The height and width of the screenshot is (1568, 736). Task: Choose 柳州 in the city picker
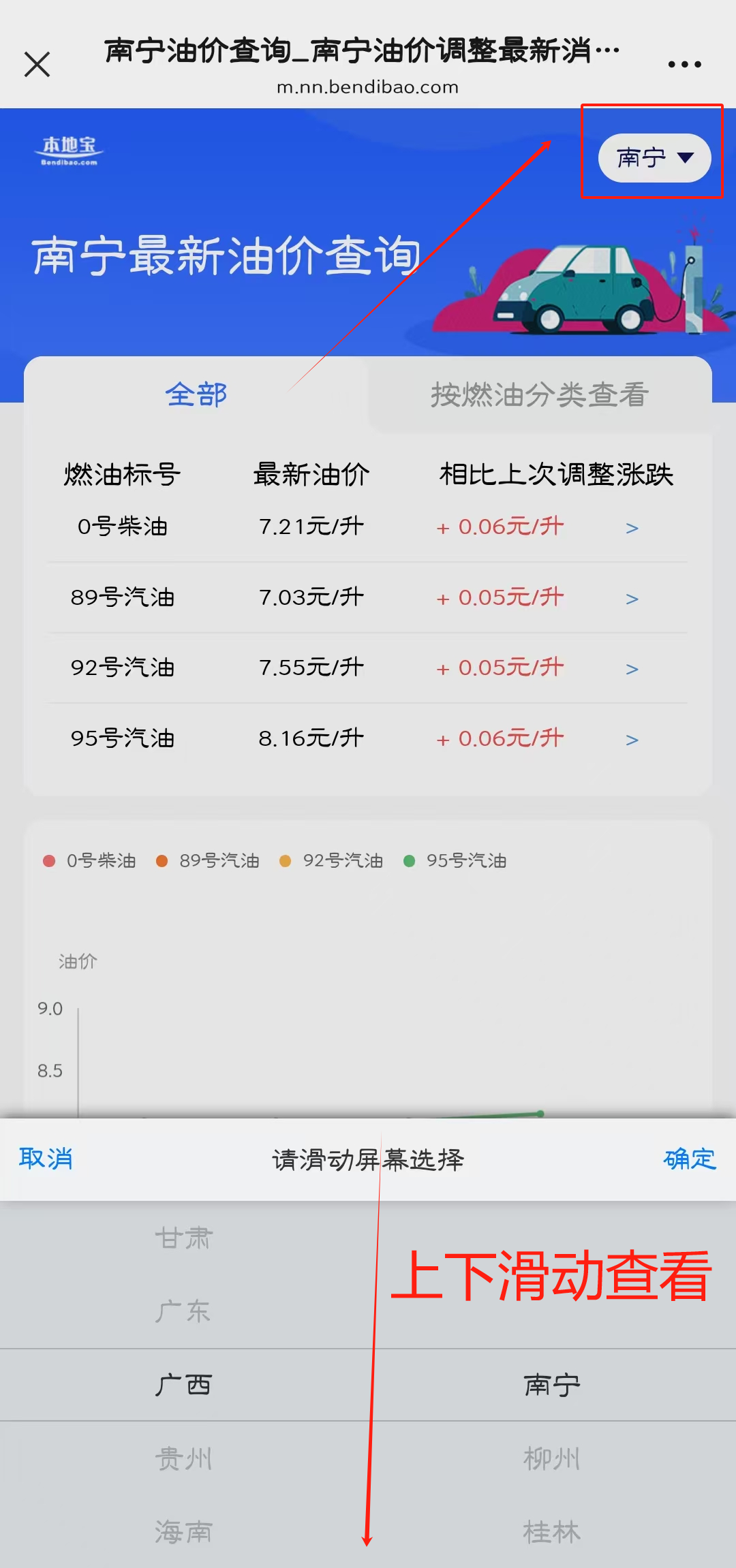552,1458
